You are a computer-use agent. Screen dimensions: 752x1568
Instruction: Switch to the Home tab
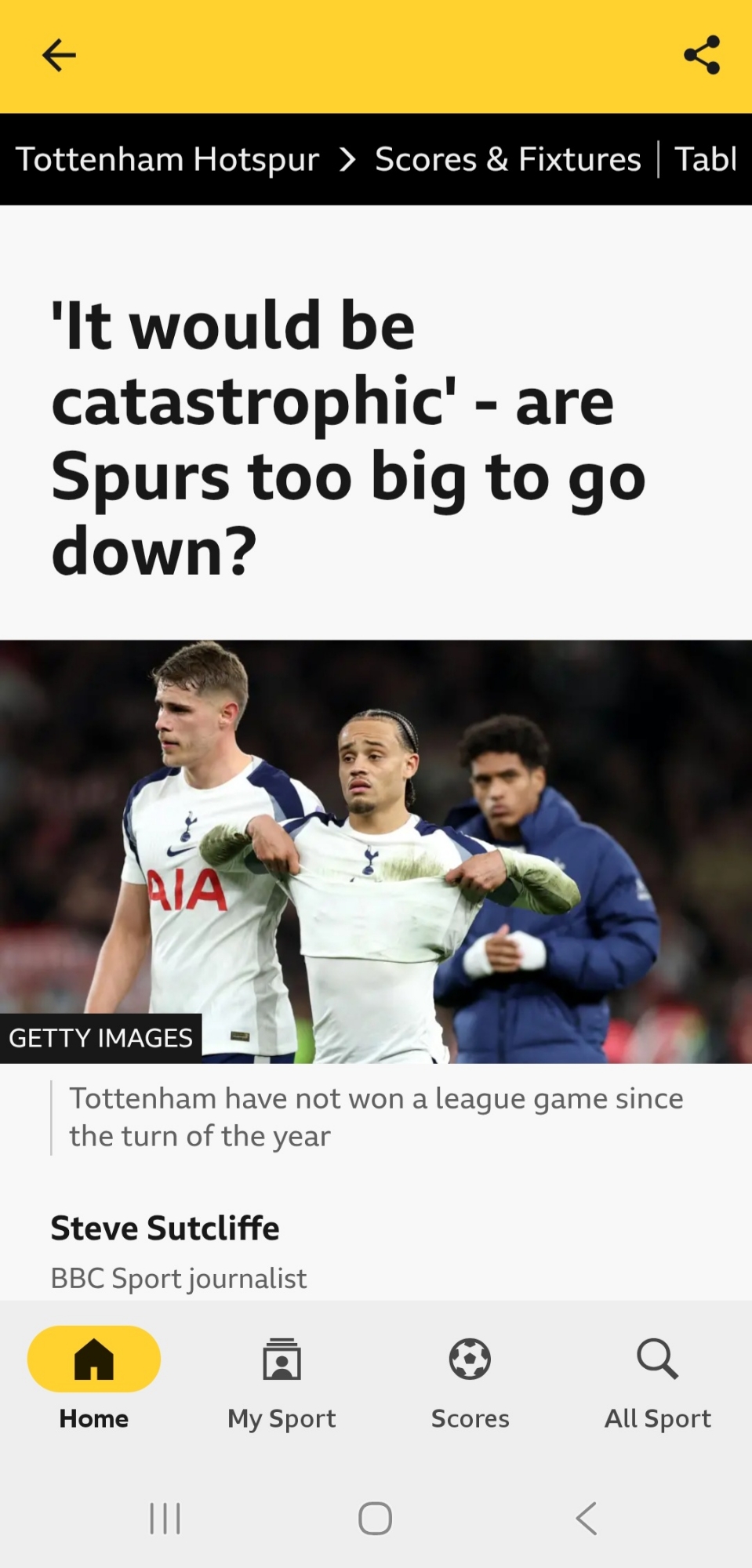(94, 1378)
